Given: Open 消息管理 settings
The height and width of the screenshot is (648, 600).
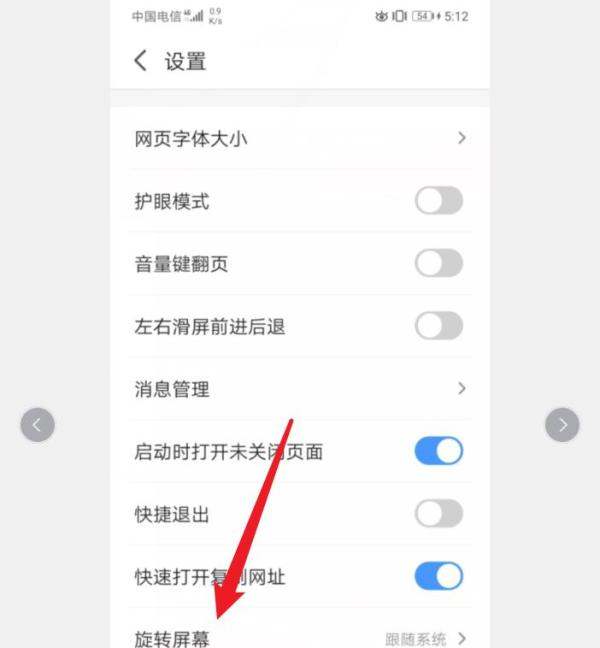Looking at the screenshot, I should tap(300, 388).
